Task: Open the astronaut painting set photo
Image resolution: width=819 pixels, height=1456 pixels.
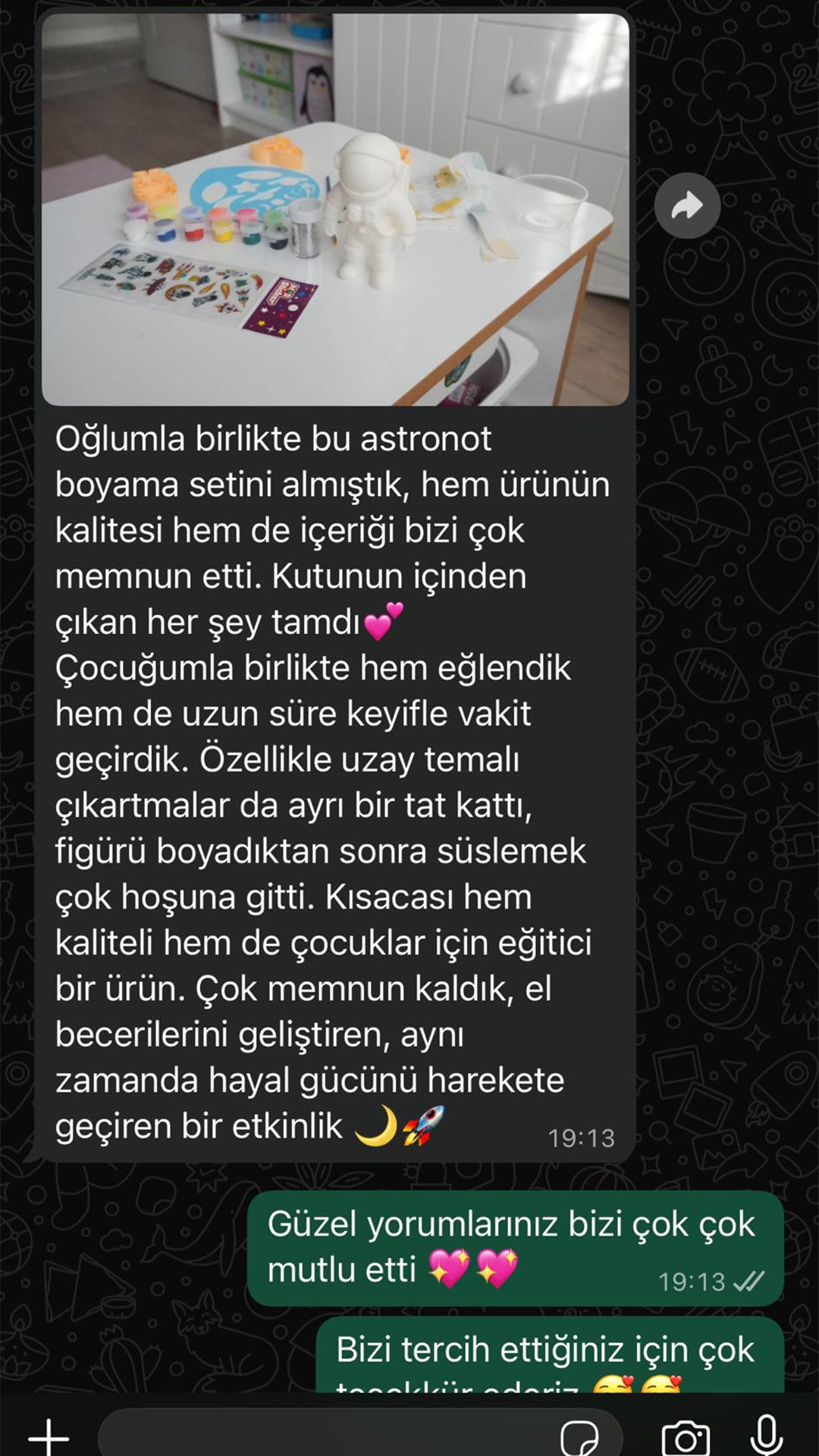Action: tap(335, 209)
